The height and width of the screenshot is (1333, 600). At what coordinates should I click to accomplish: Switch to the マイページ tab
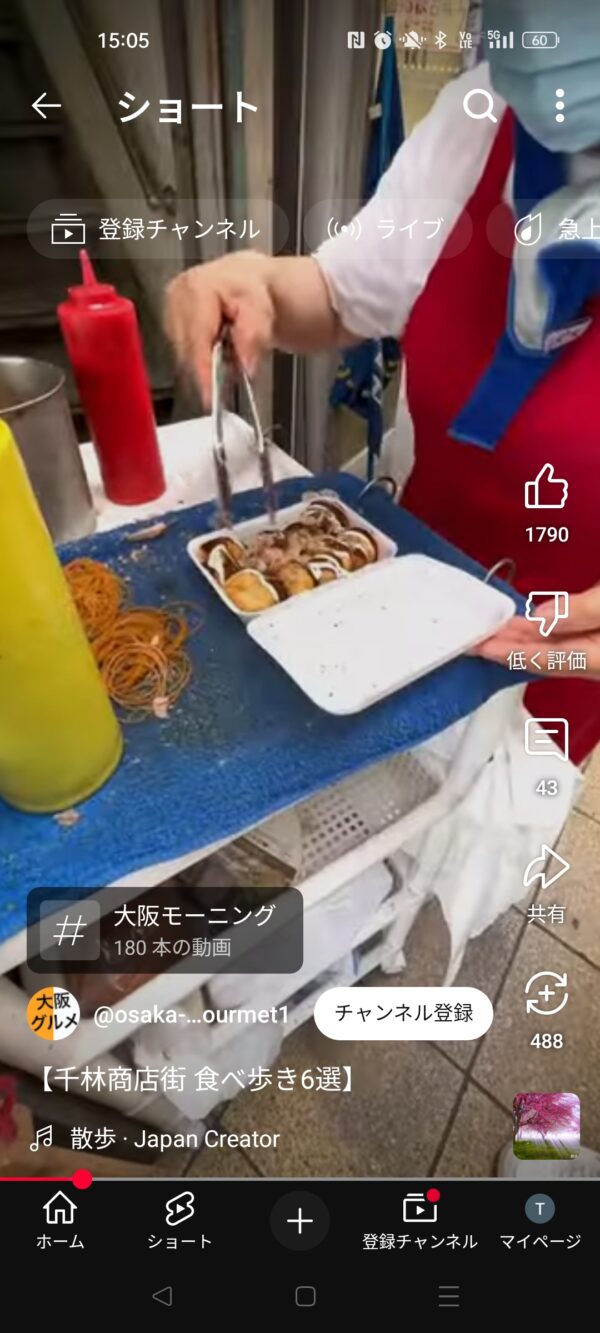(x=540, y=1221)
